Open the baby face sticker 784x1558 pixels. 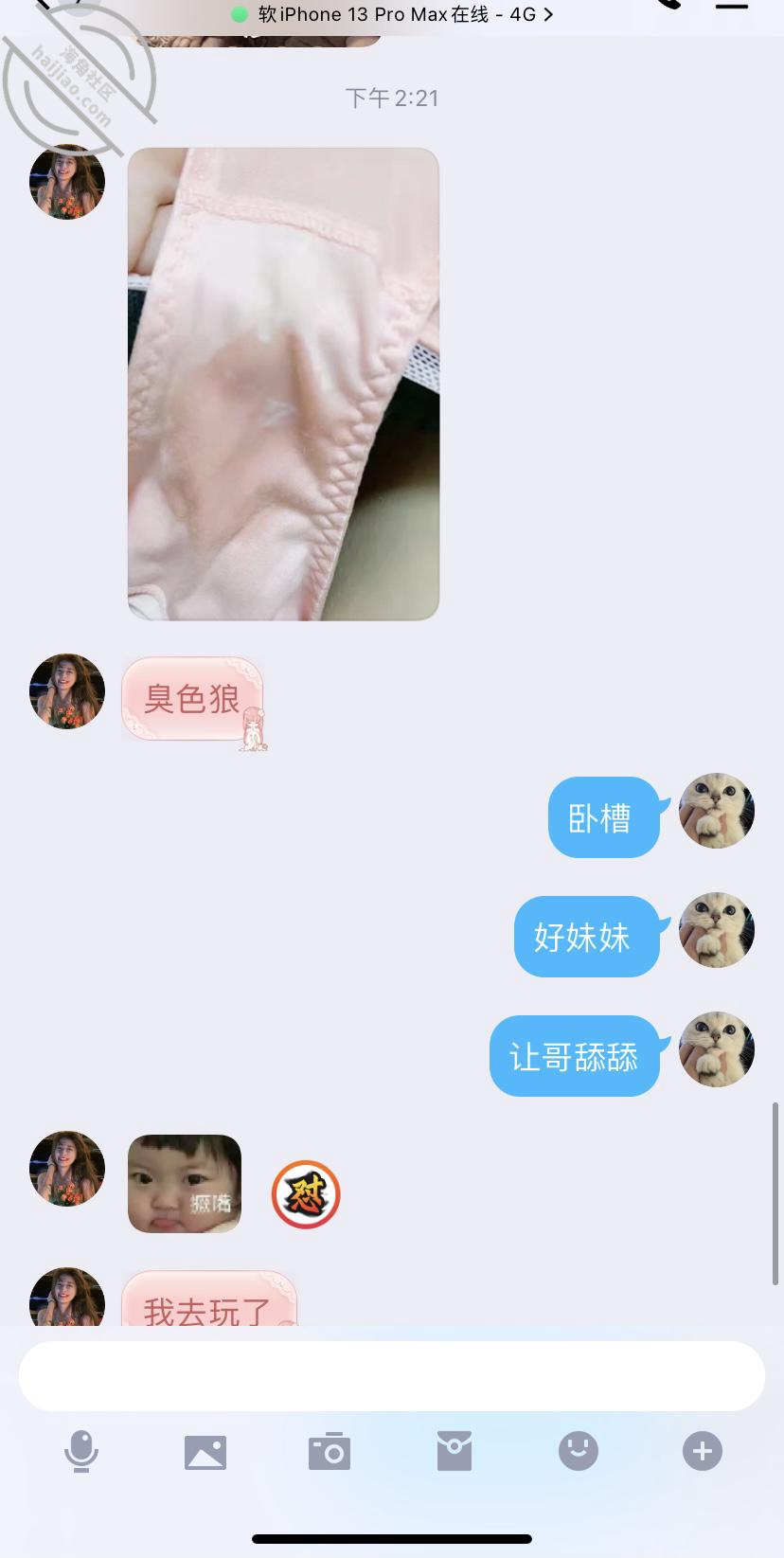(185, 1183)
